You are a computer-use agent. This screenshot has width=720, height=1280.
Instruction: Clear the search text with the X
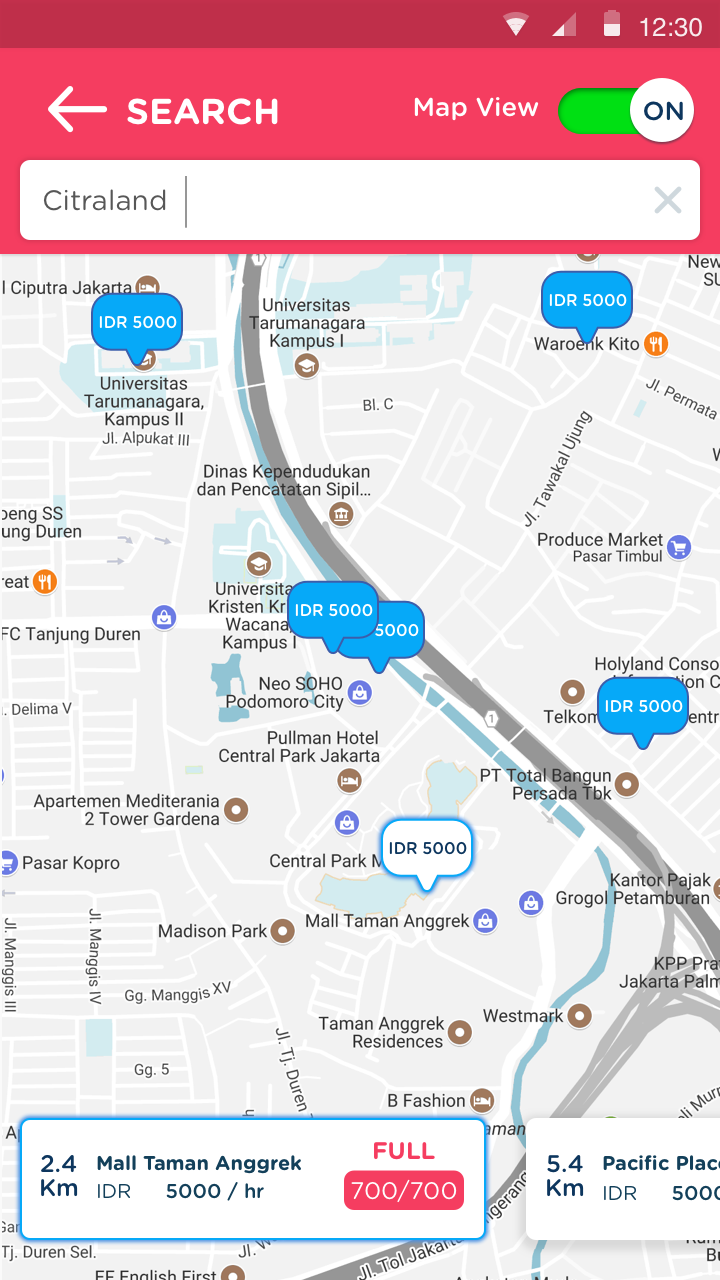[667, 200]
